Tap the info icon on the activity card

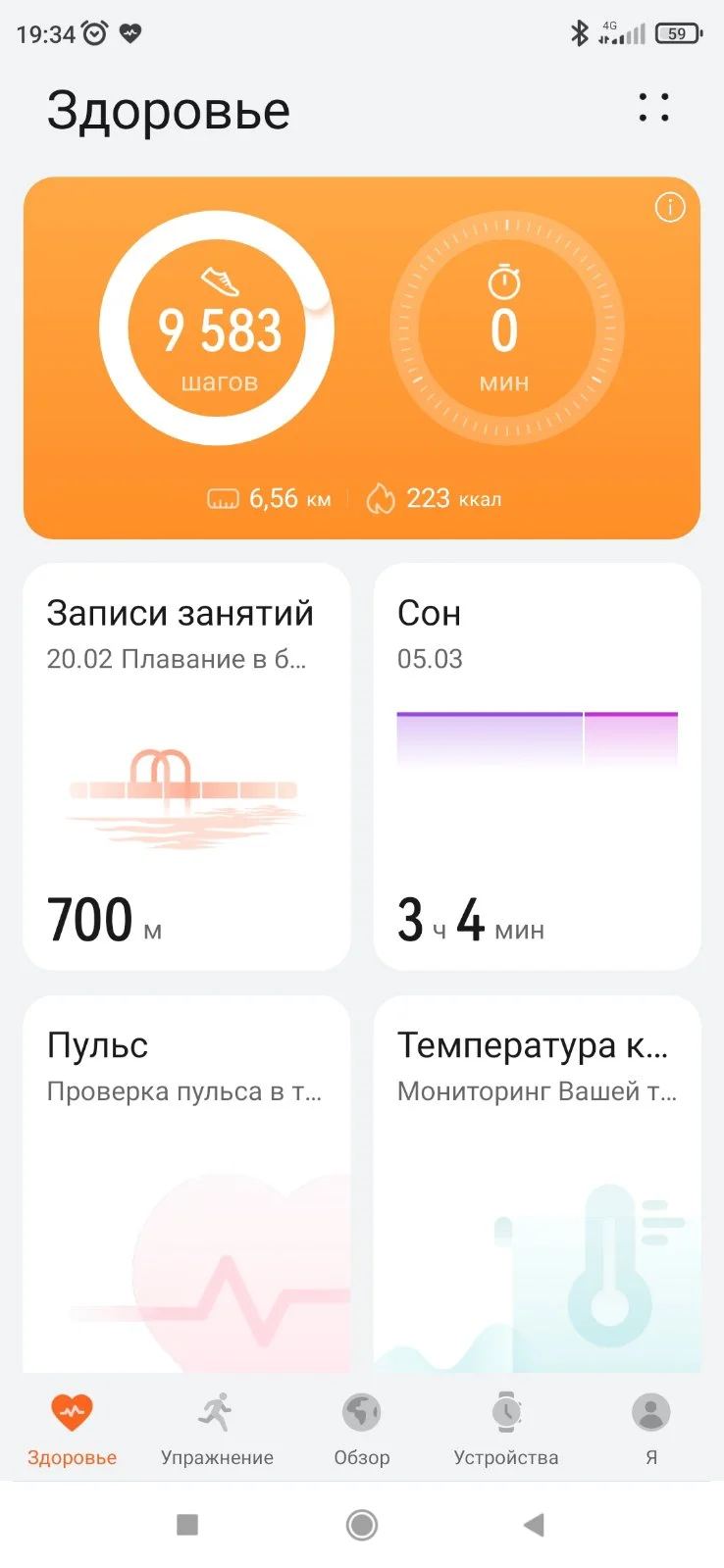point(670,208)
